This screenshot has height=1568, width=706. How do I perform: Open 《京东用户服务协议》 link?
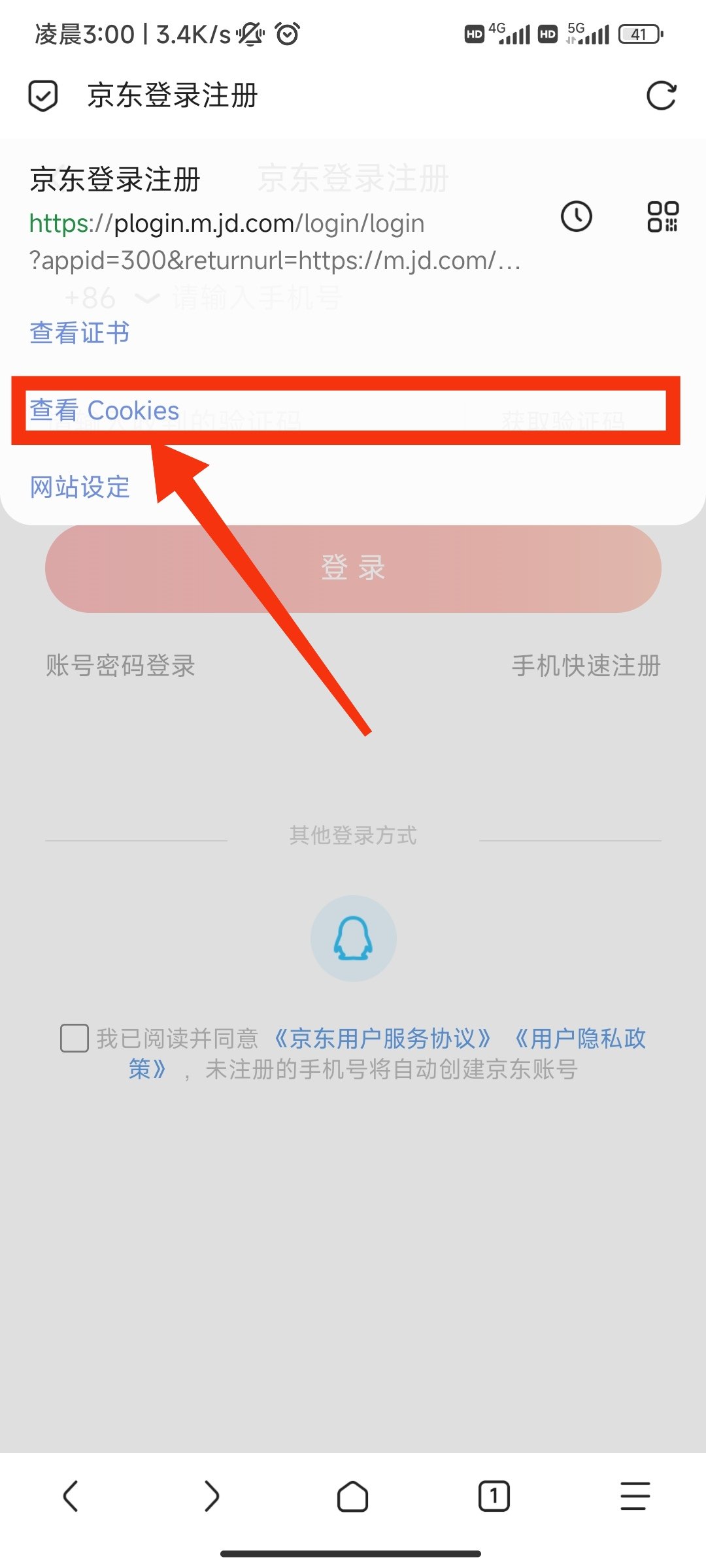pyautogui.click(x=382, y=1038)
